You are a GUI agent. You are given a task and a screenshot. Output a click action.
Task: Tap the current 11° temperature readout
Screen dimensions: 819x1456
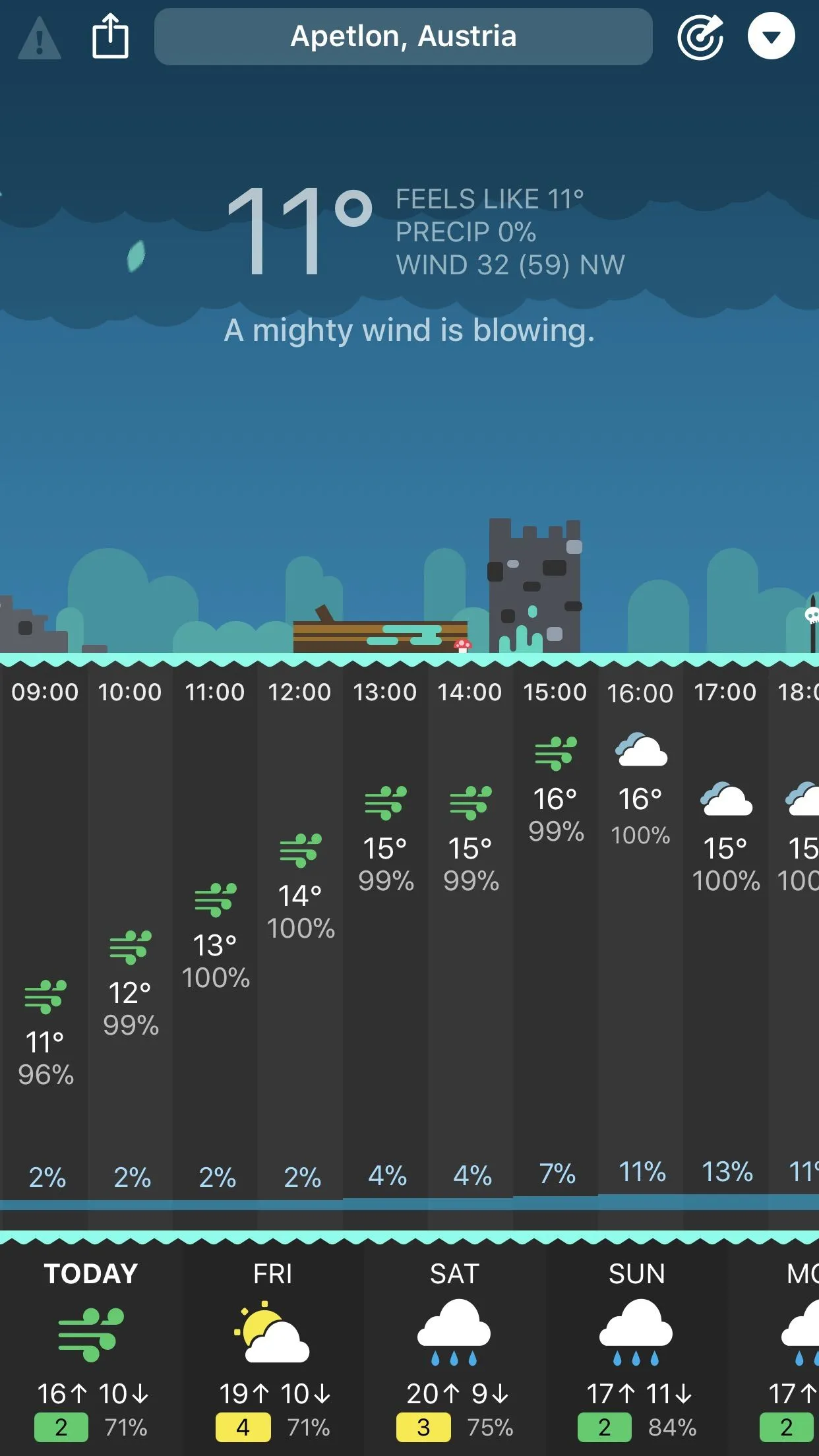(x=298, y=231)
